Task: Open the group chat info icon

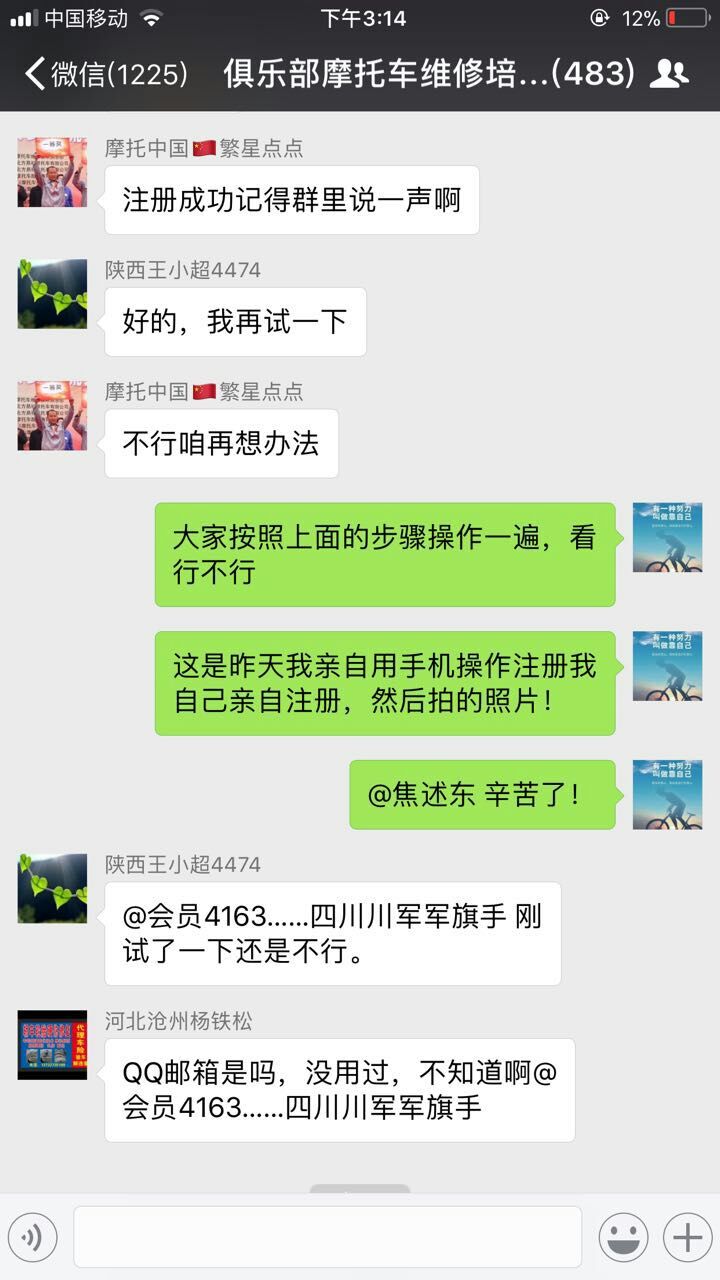Action: tap(668, 74)
